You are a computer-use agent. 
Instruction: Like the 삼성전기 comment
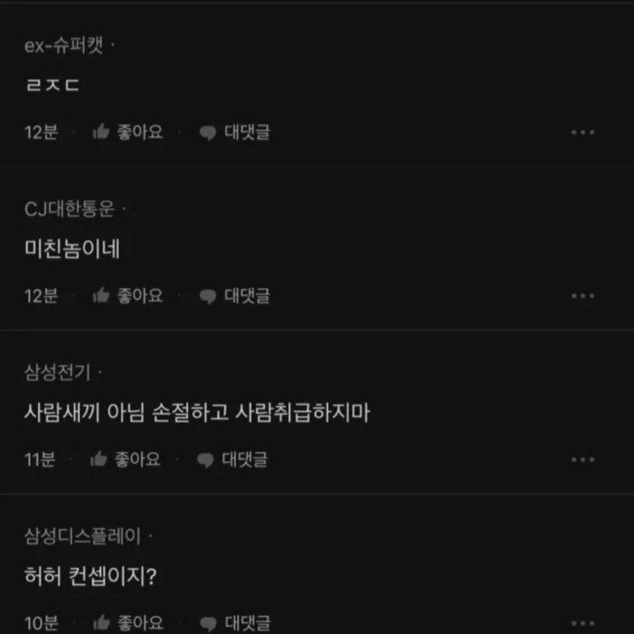(x=125, y=460)
